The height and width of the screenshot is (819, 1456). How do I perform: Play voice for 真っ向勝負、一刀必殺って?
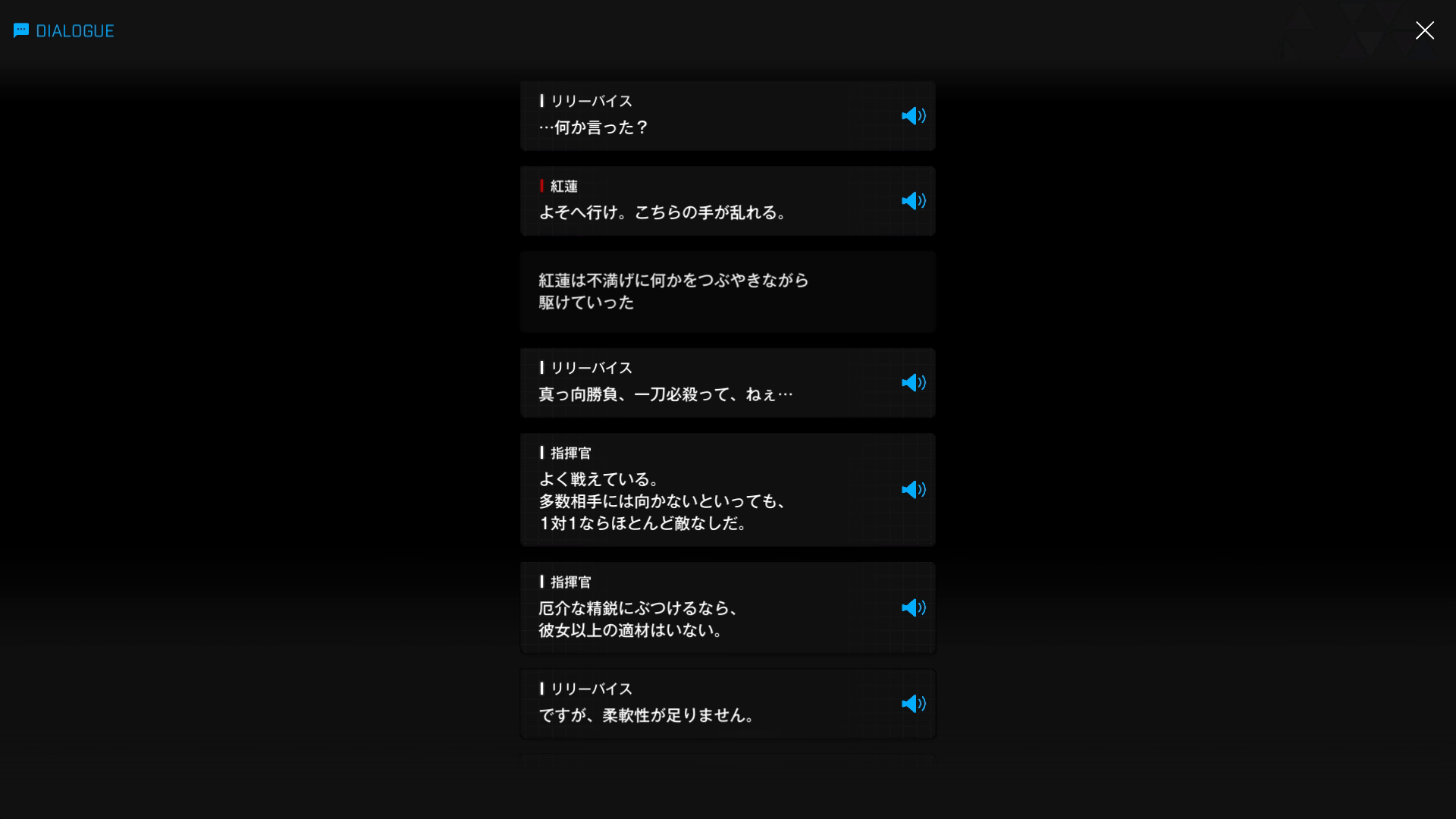[913, 383]
